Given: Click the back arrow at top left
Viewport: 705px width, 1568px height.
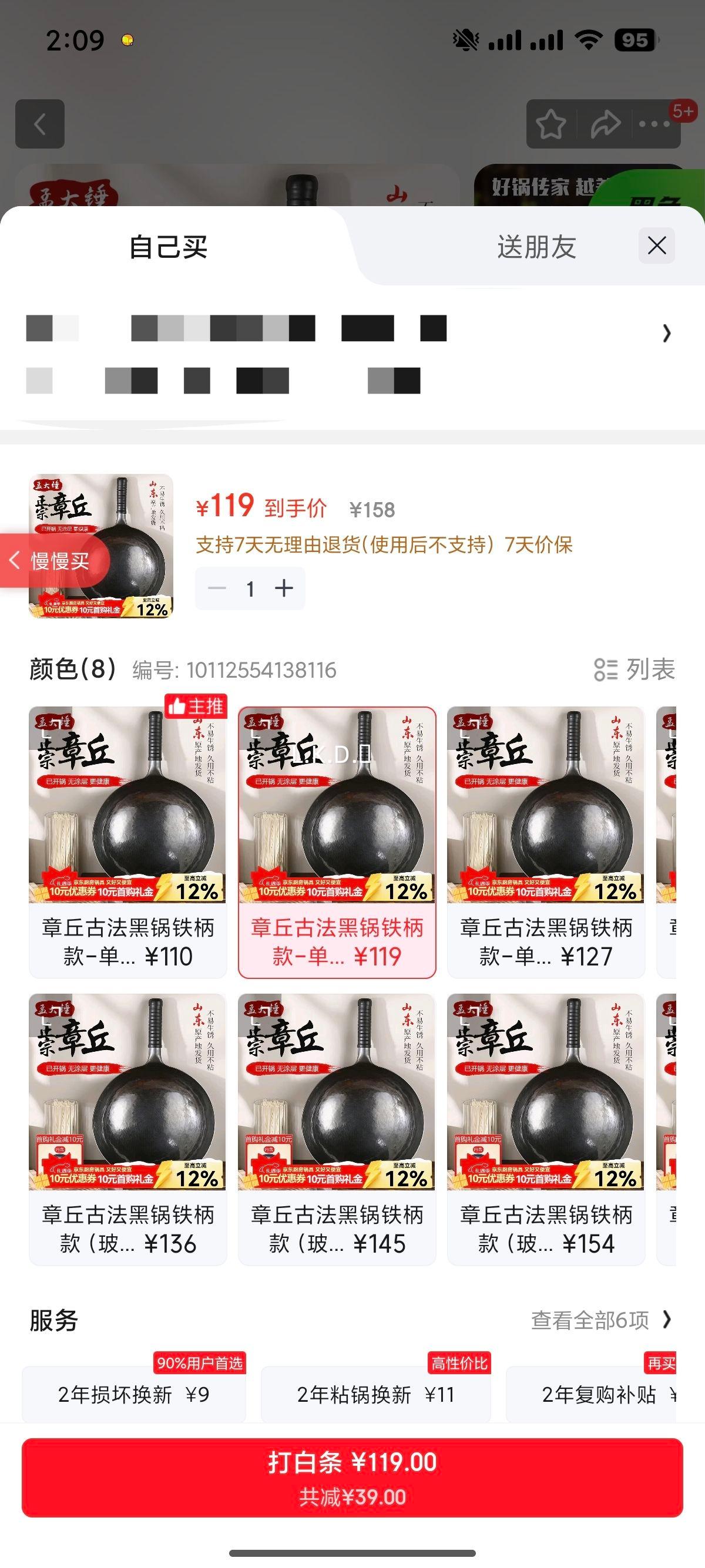Looking at the screenshot, I should (x=40, y=123).
